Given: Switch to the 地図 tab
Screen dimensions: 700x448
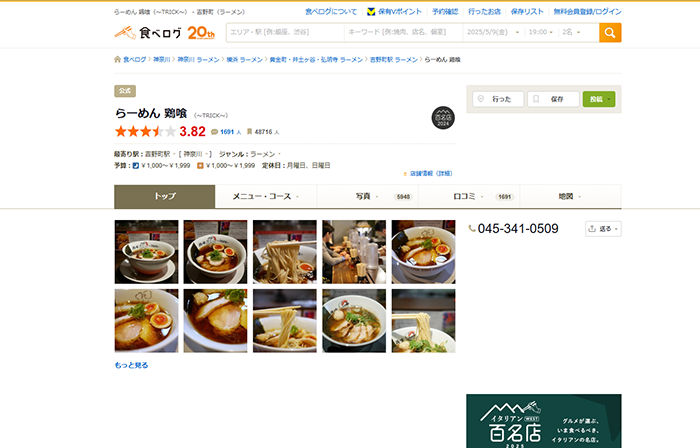Looking at the screenshot, I should (x=569, y=196).
